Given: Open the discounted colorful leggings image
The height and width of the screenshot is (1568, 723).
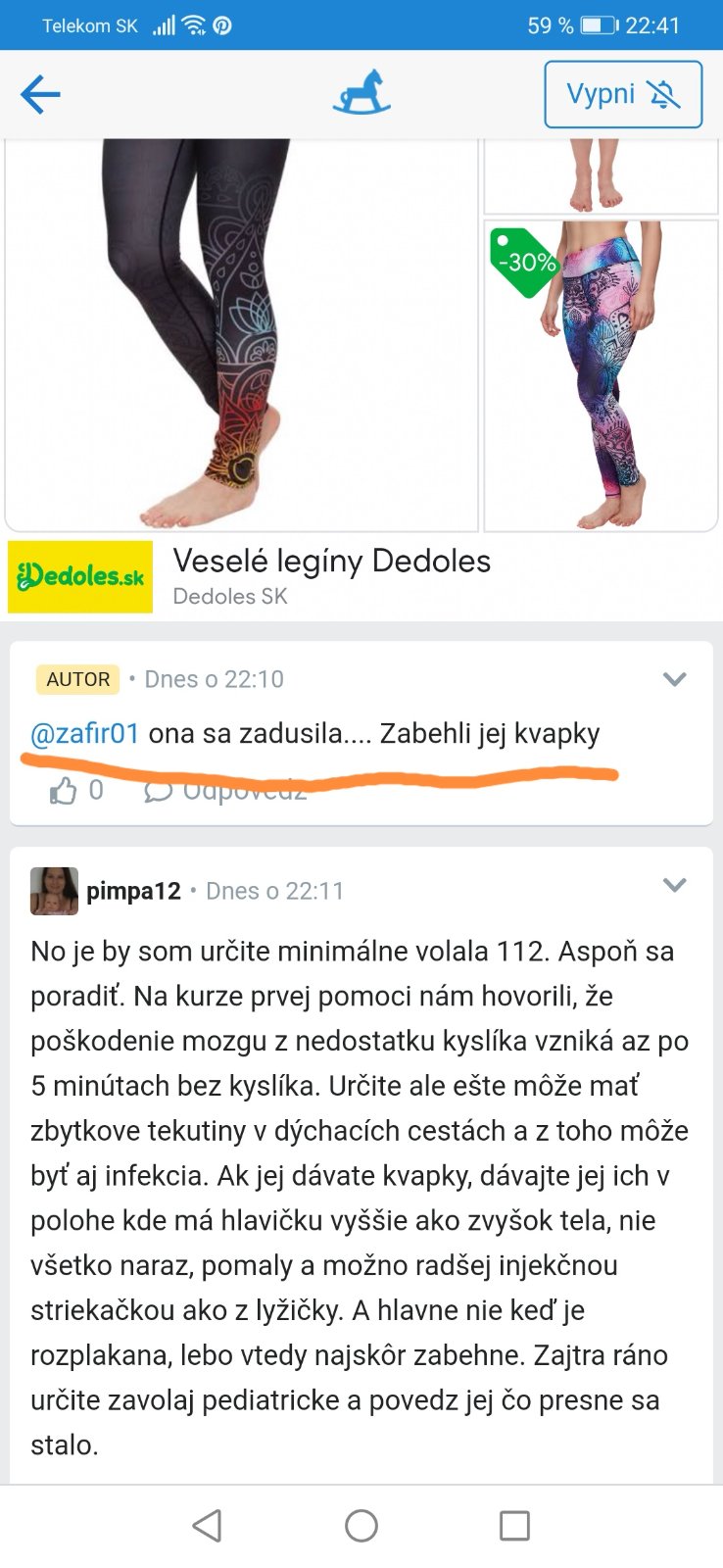Looking at the screenshot, I should pyautogui.click(x=601, y=374).
